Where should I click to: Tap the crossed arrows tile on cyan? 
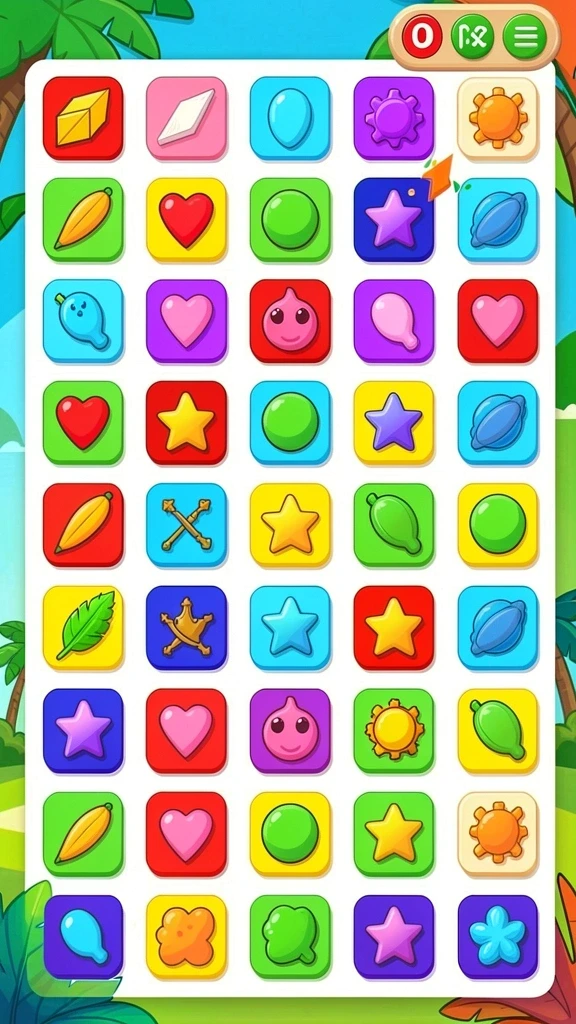pos(187,524)
